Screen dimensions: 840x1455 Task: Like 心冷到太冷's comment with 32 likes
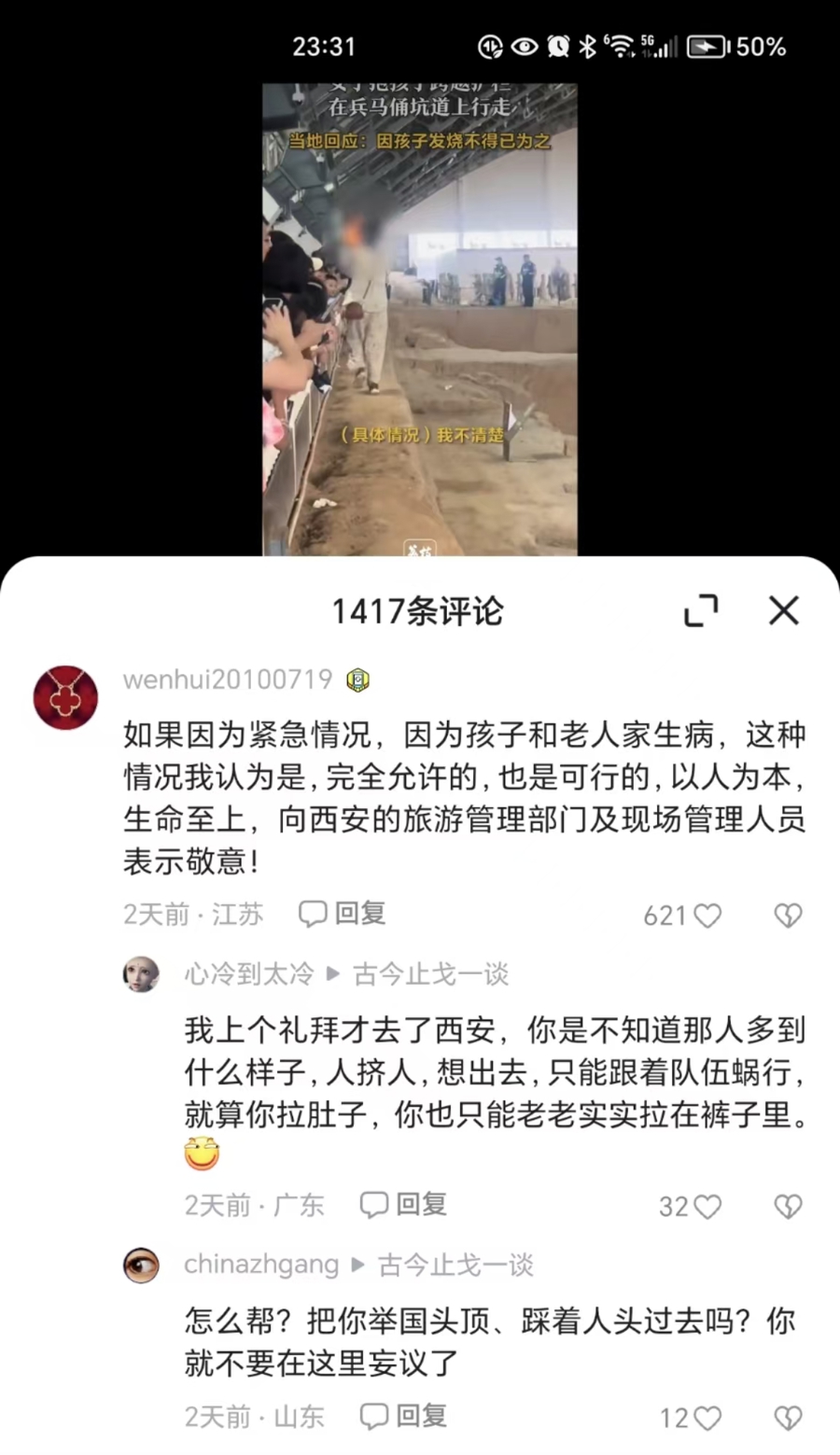tap(707, 1207)
